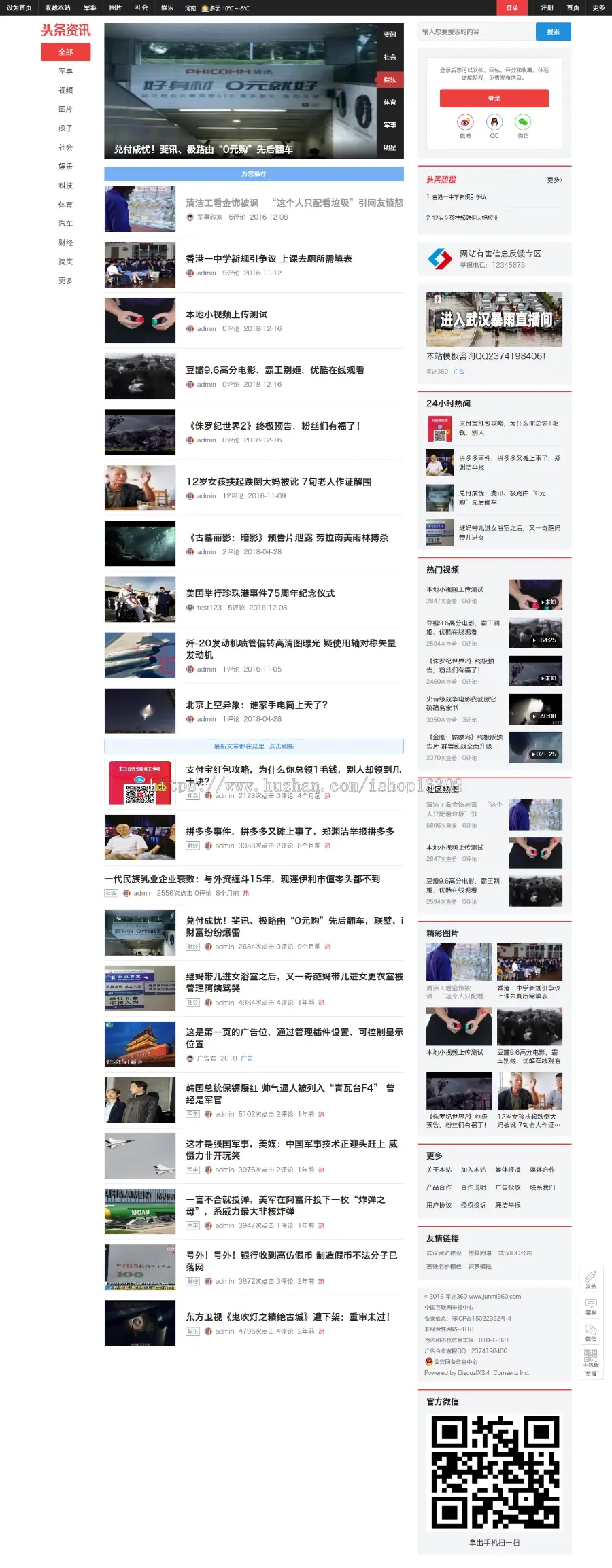
Task: Open article 拼多多事件，拼多多又摊上事了
Action: coord(290,831)
